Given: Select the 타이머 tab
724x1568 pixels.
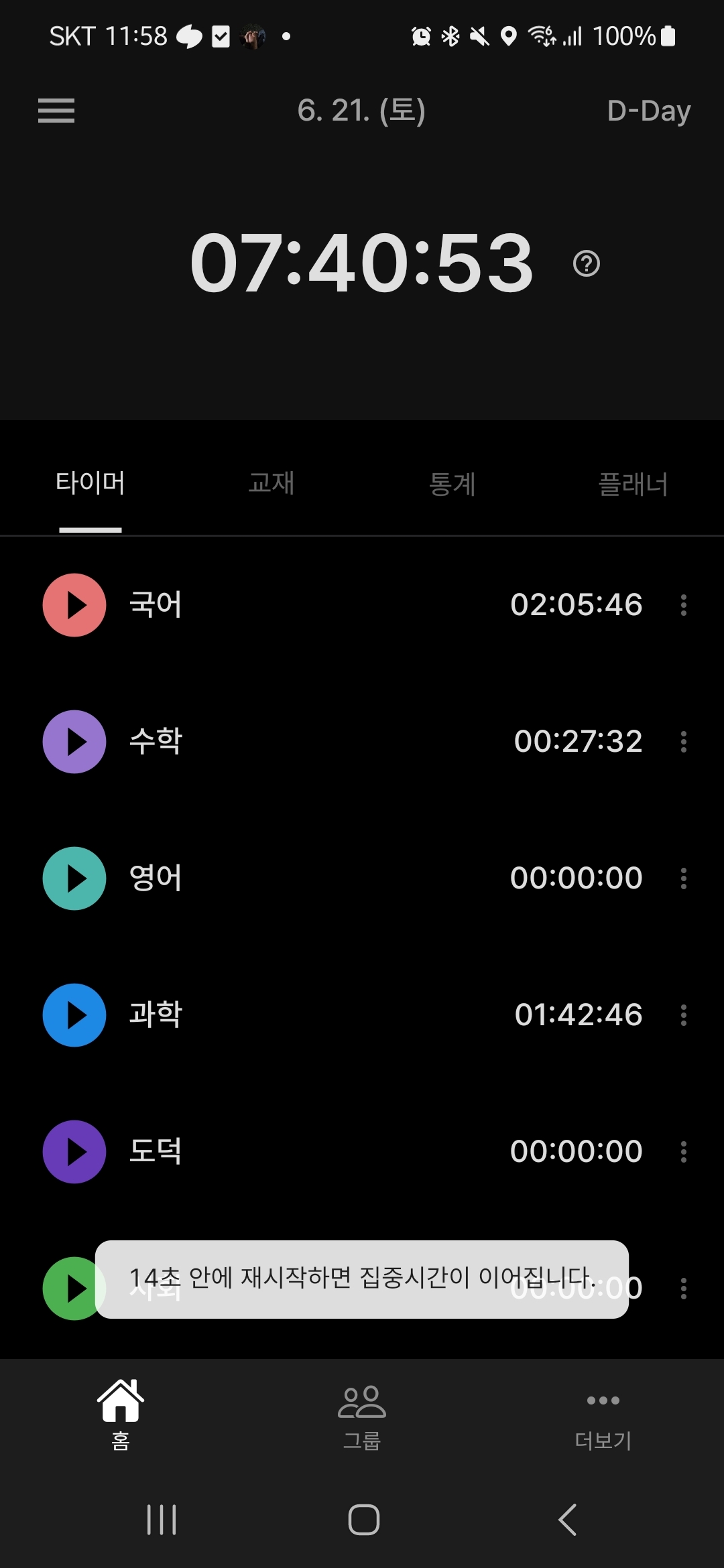Looking at the screenshot, I should pos(90,483).
